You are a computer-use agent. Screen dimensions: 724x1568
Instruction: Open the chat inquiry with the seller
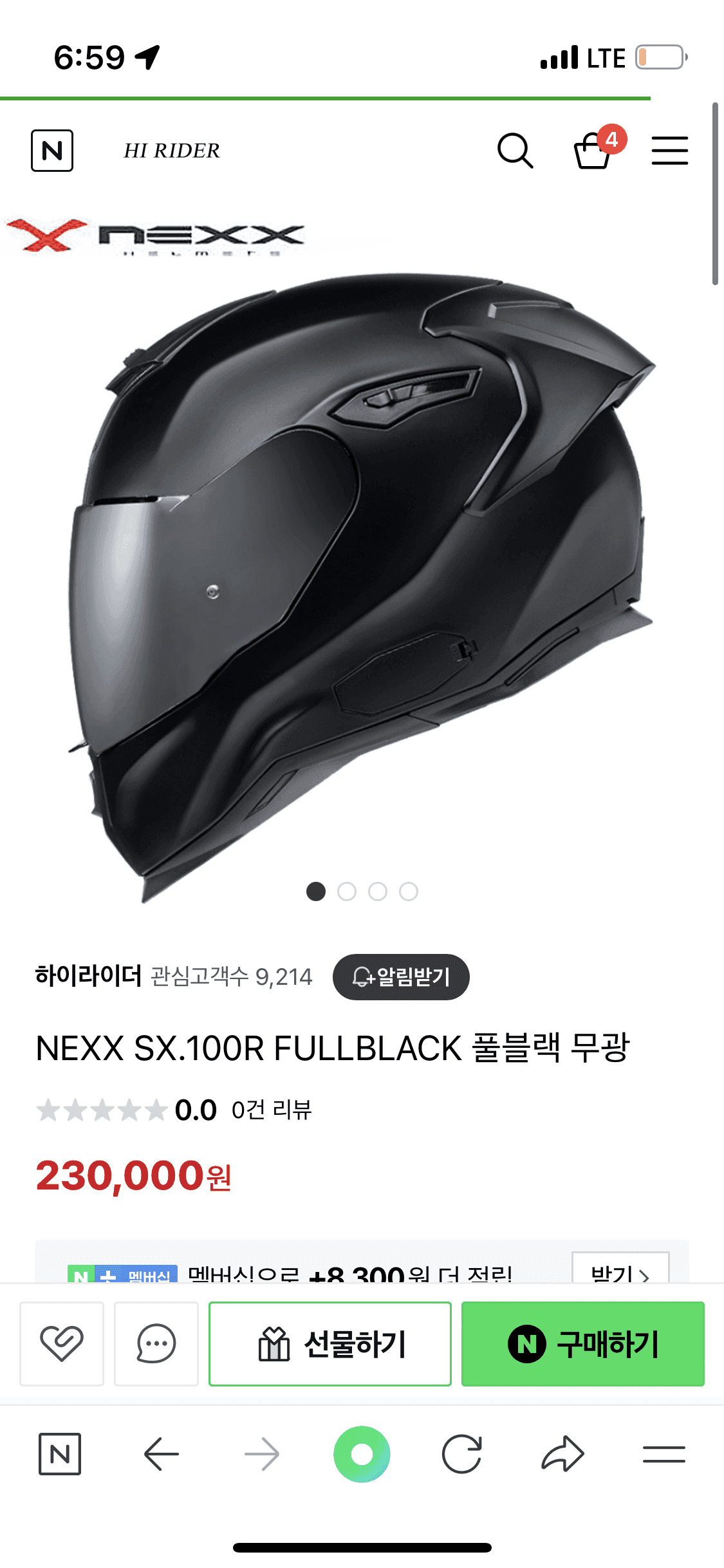tap(156, 1343)
